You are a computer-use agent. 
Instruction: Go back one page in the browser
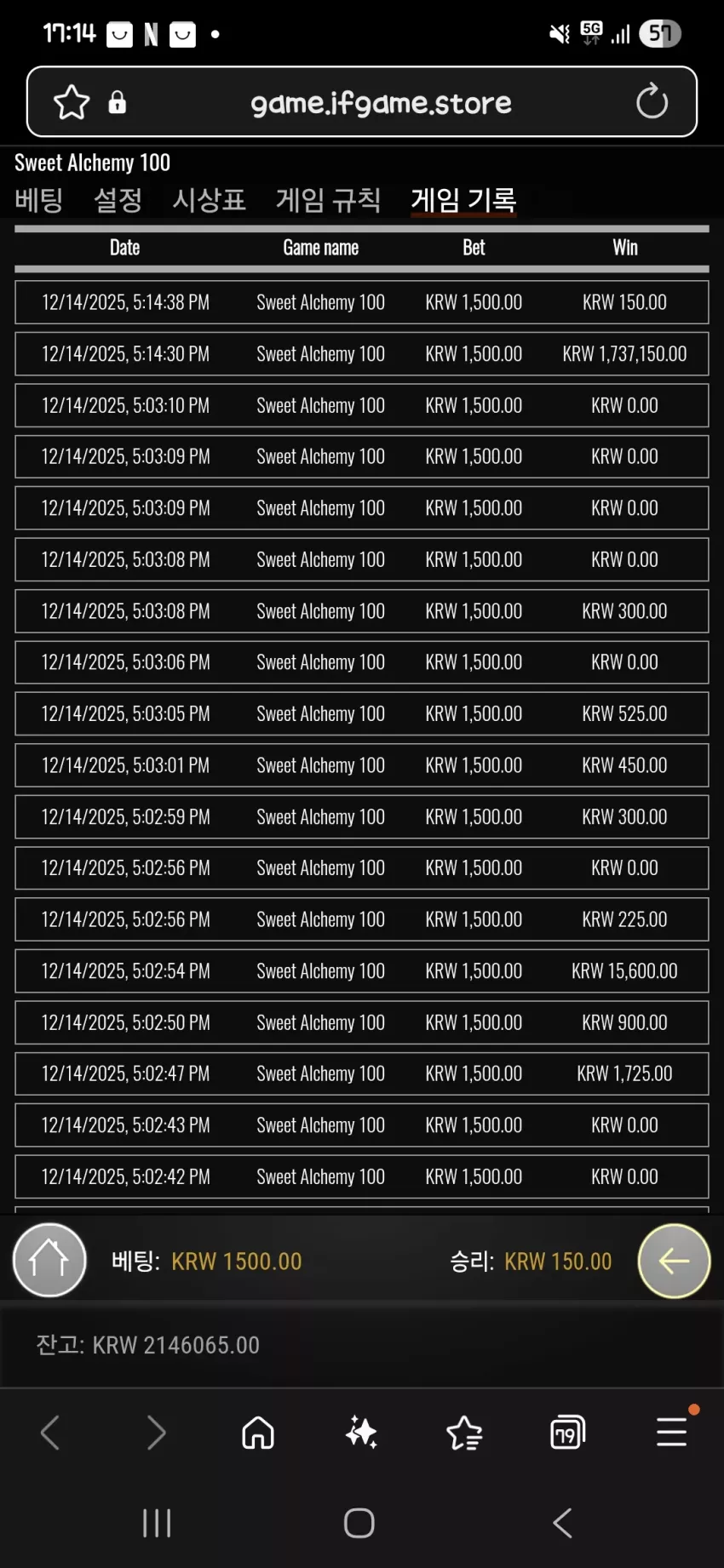51,1433
